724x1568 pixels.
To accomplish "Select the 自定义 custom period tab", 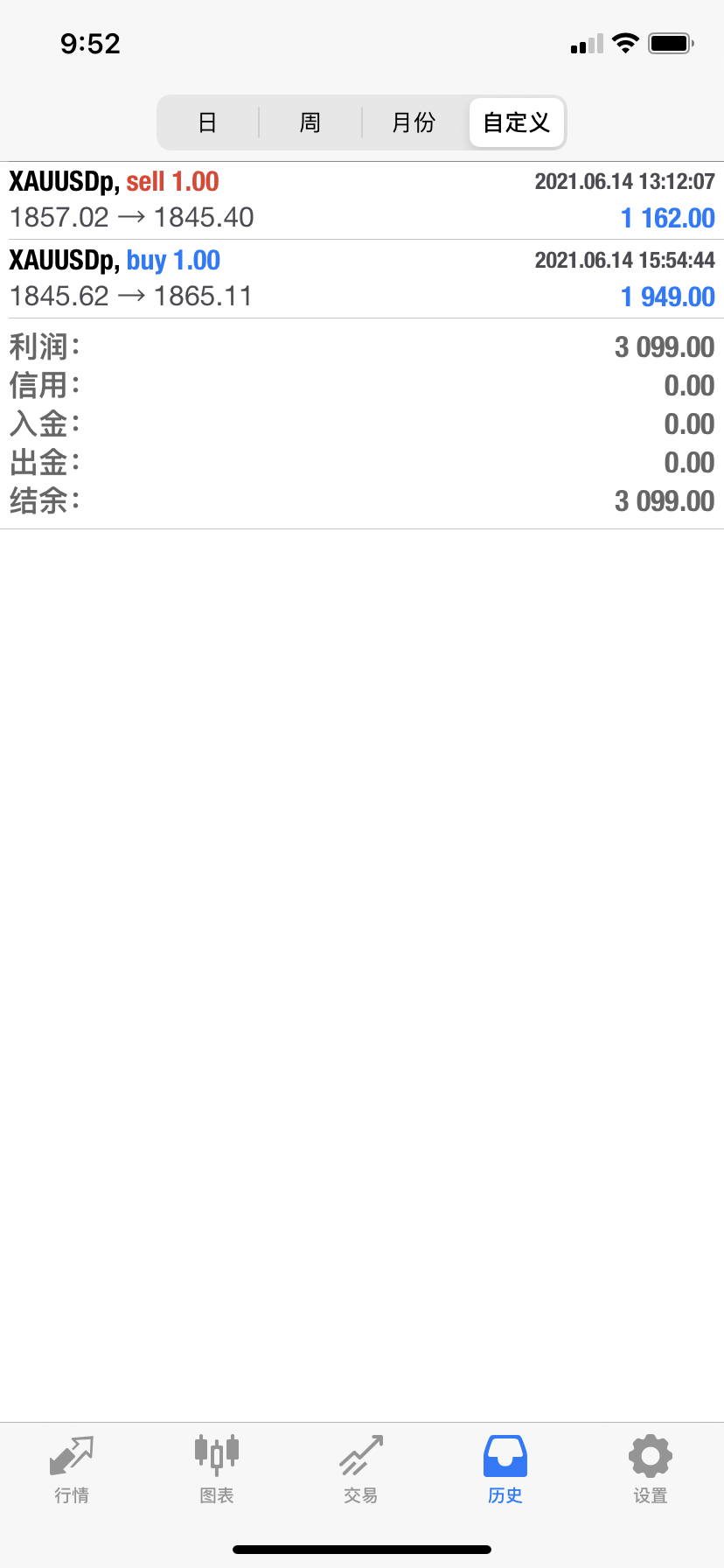I will pos(516,123).
